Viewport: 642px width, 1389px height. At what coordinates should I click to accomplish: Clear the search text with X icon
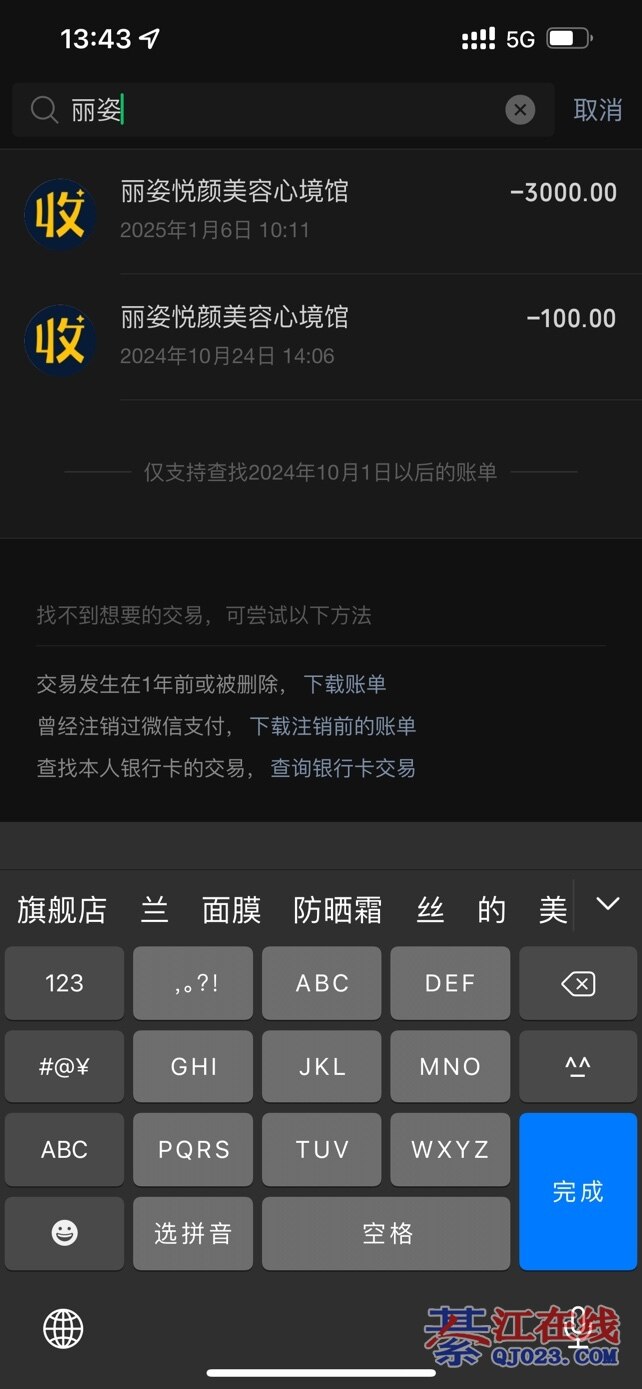tap(520, 110)
